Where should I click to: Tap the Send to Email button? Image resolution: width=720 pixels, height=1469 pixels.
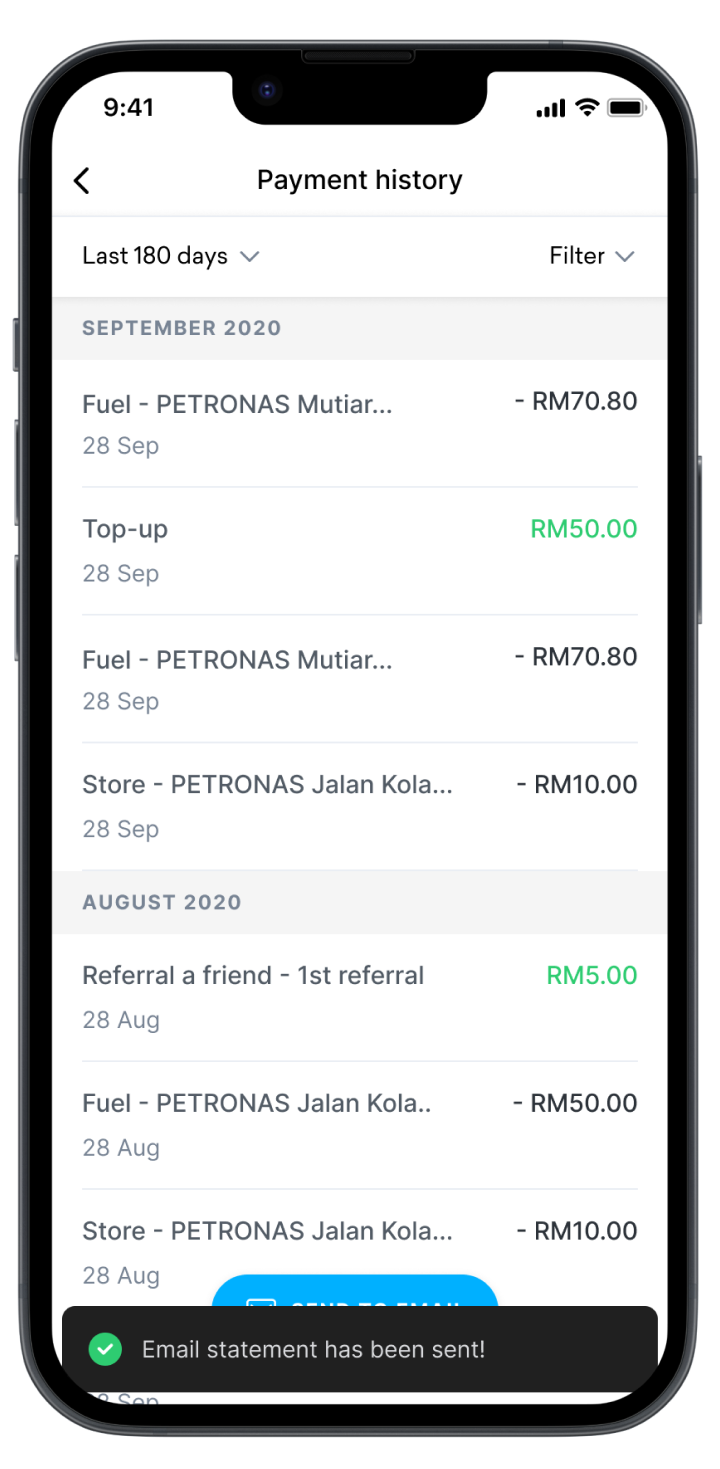[x=355, y=1292]
